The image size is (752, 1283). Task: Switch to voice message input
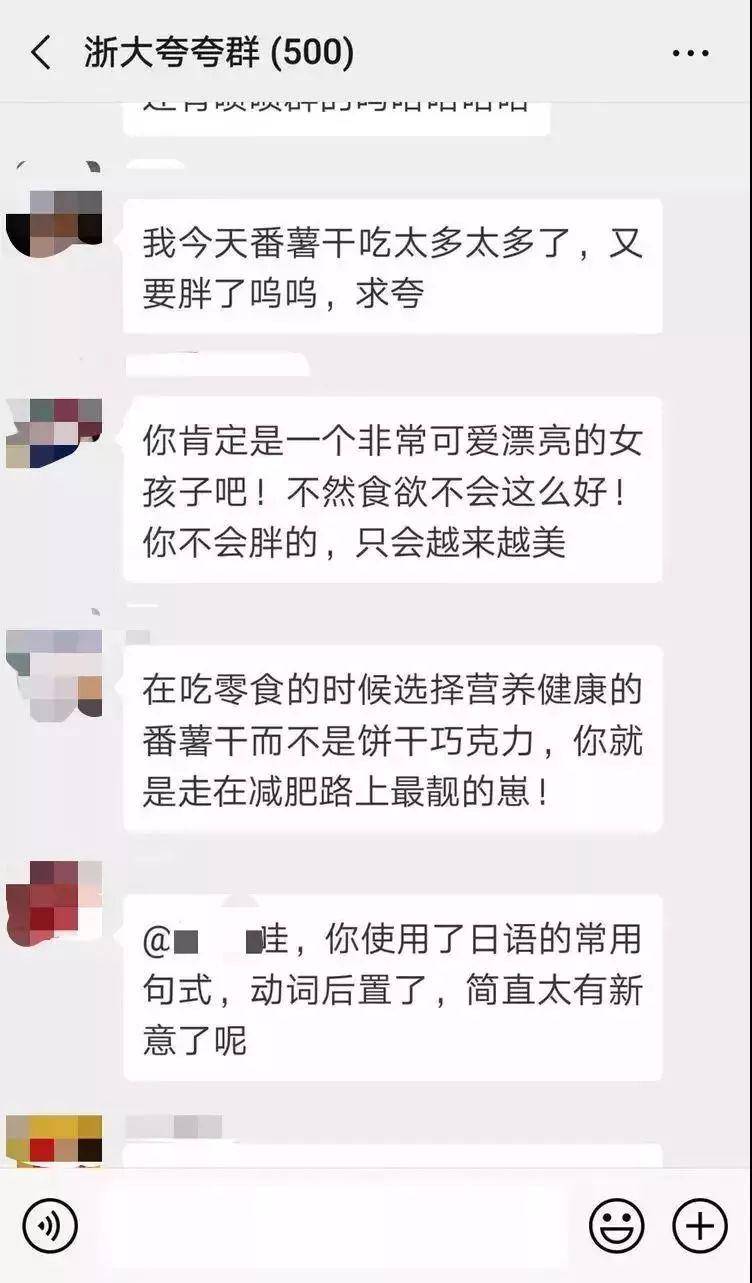click(x=50, y=1224)
